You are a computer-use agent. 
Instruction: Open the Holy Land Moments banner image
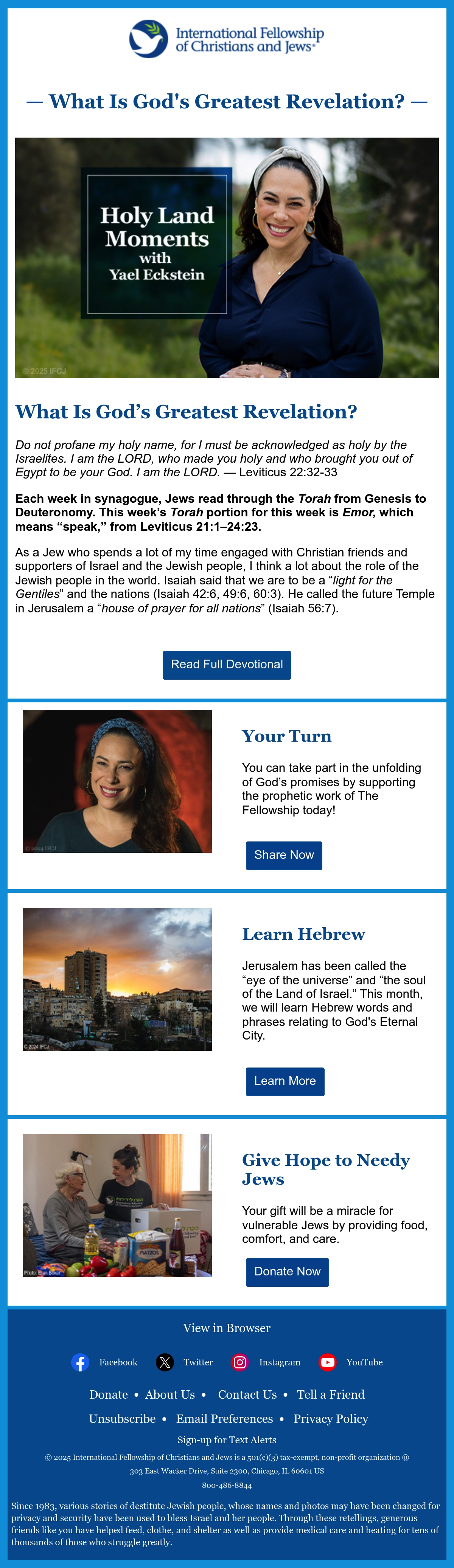click(227, 257)
